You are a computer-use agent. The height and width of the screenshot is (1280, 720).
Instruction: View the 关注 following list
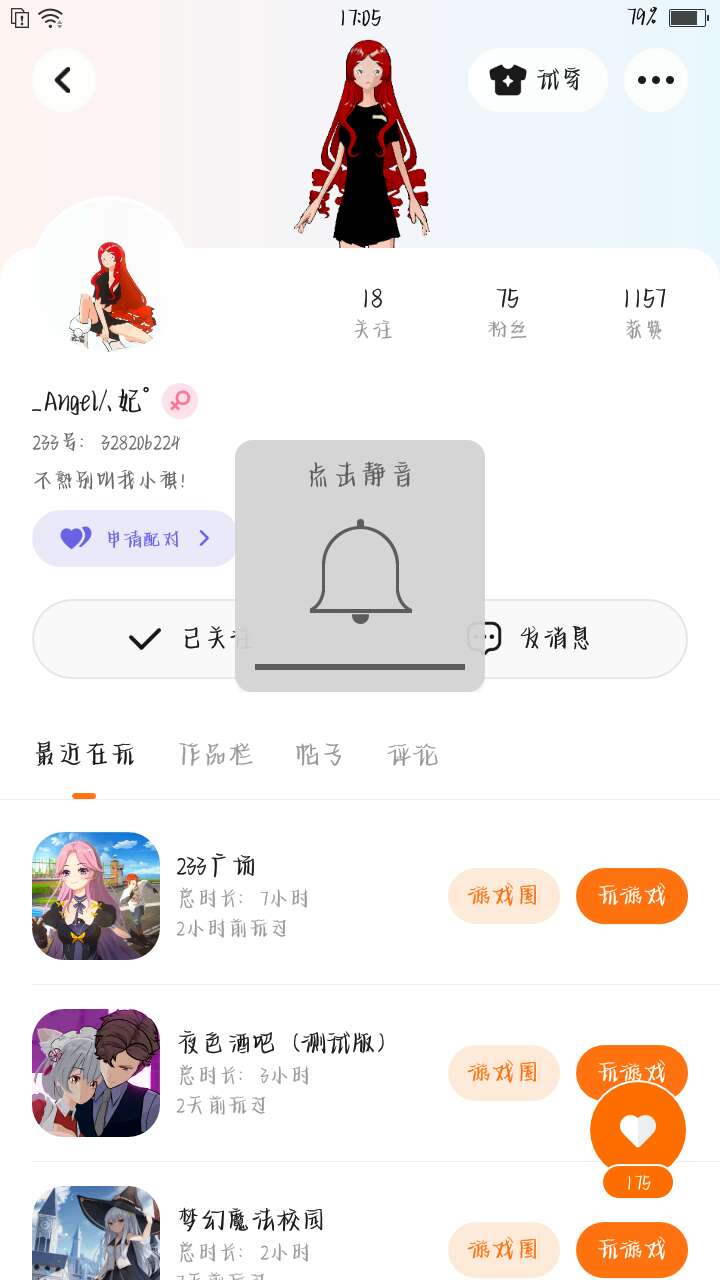coord(372,312)
